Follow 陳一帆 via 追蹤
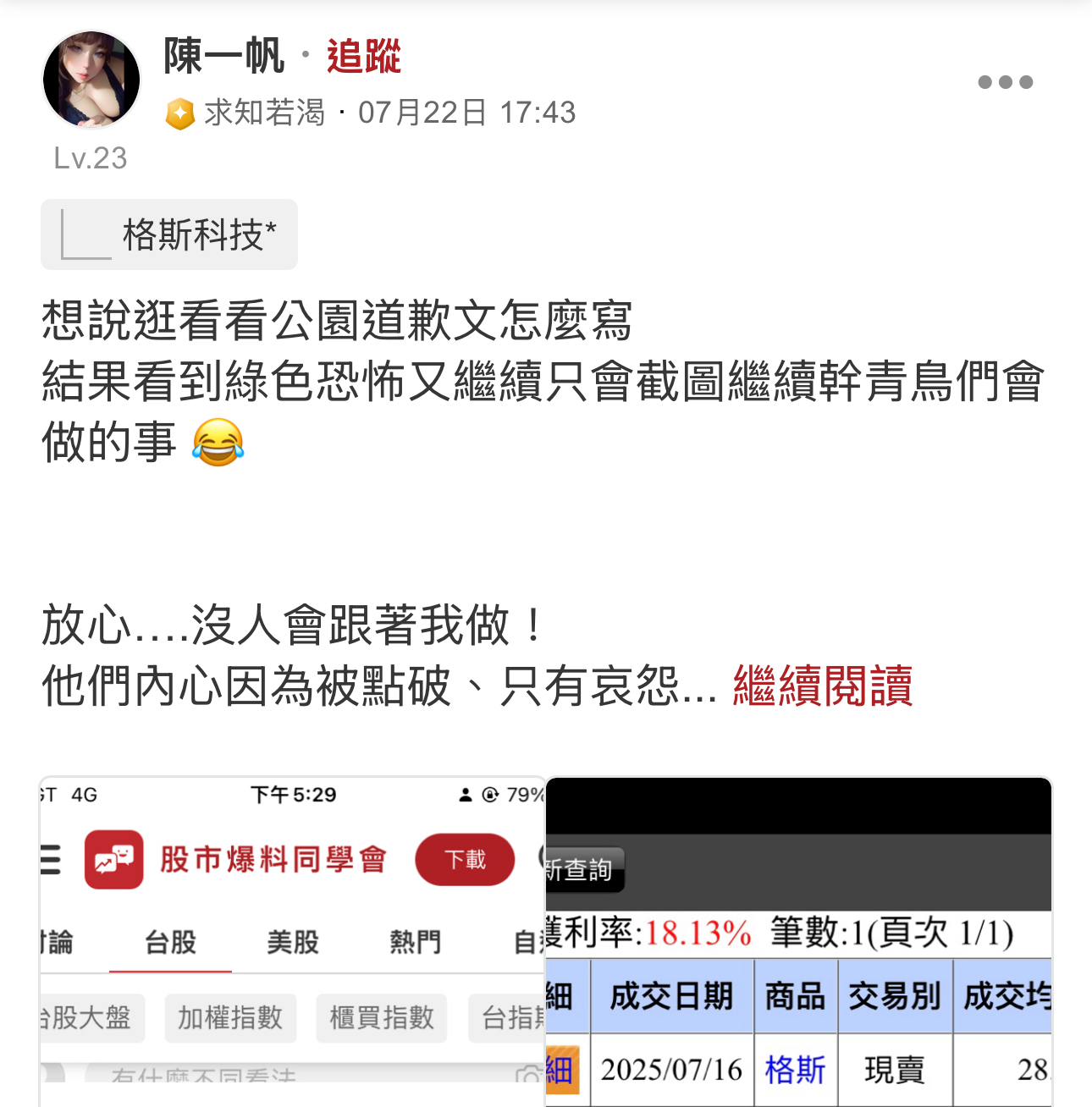This screenshot has width=1092, height=1107. click(363, 57)
